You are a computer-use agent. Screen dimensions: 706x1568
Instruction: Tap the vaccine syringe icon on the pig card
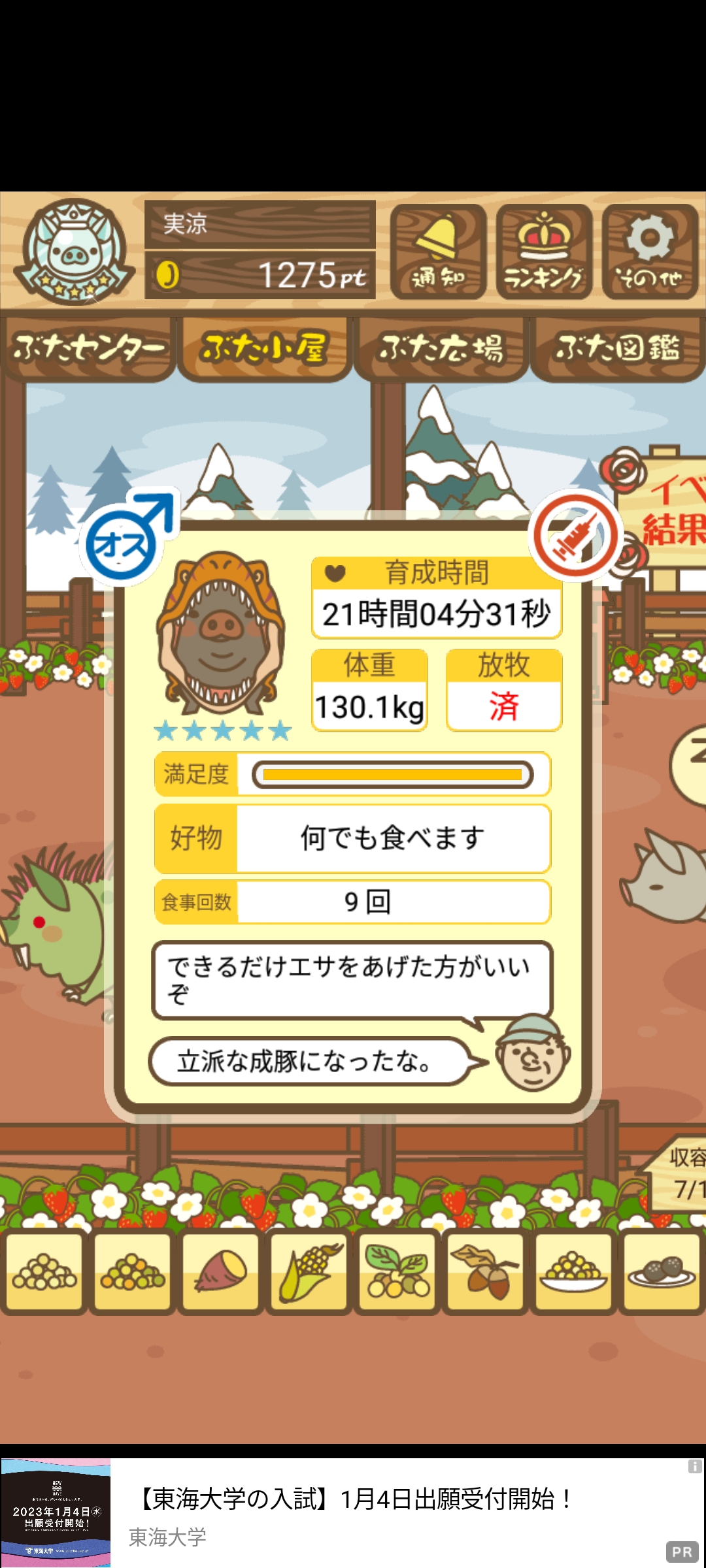pos(575,536)
